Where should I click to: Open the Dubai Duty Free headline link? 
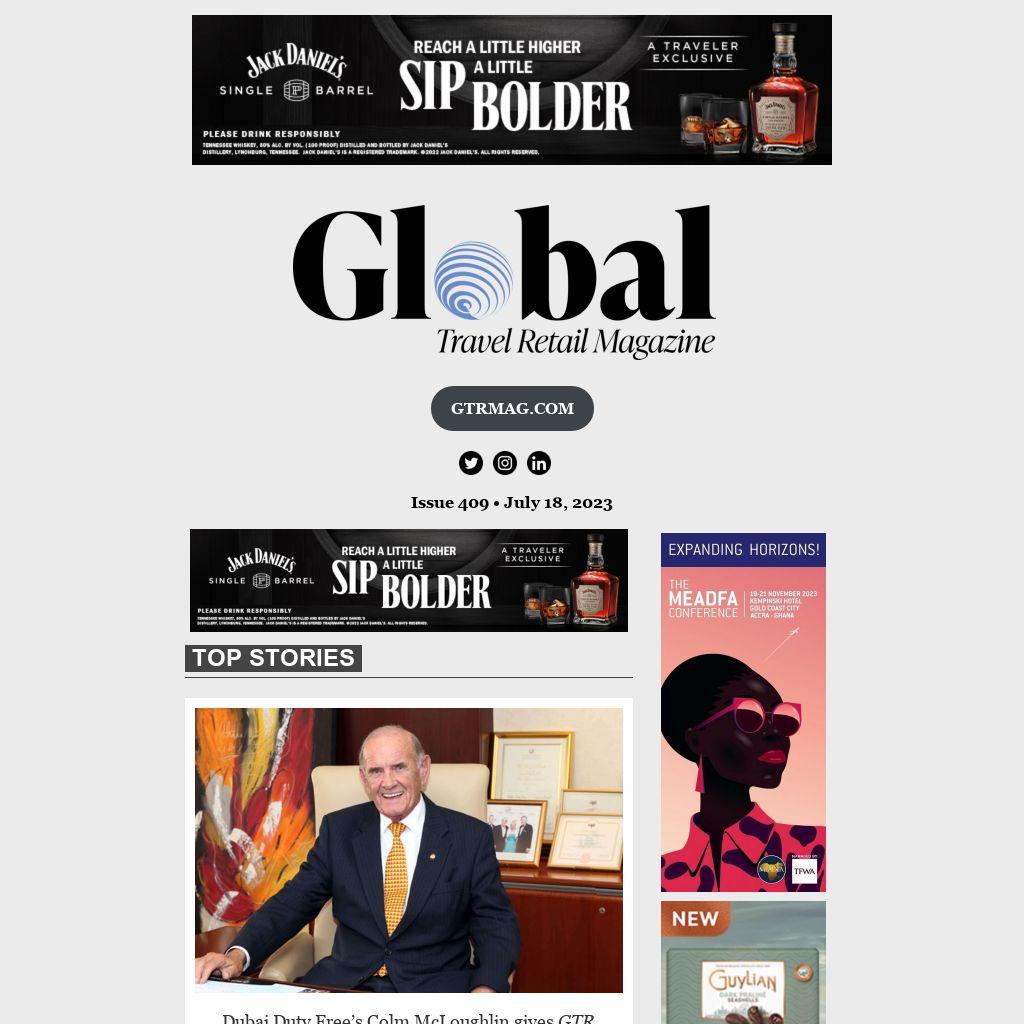click(408, 1018)
